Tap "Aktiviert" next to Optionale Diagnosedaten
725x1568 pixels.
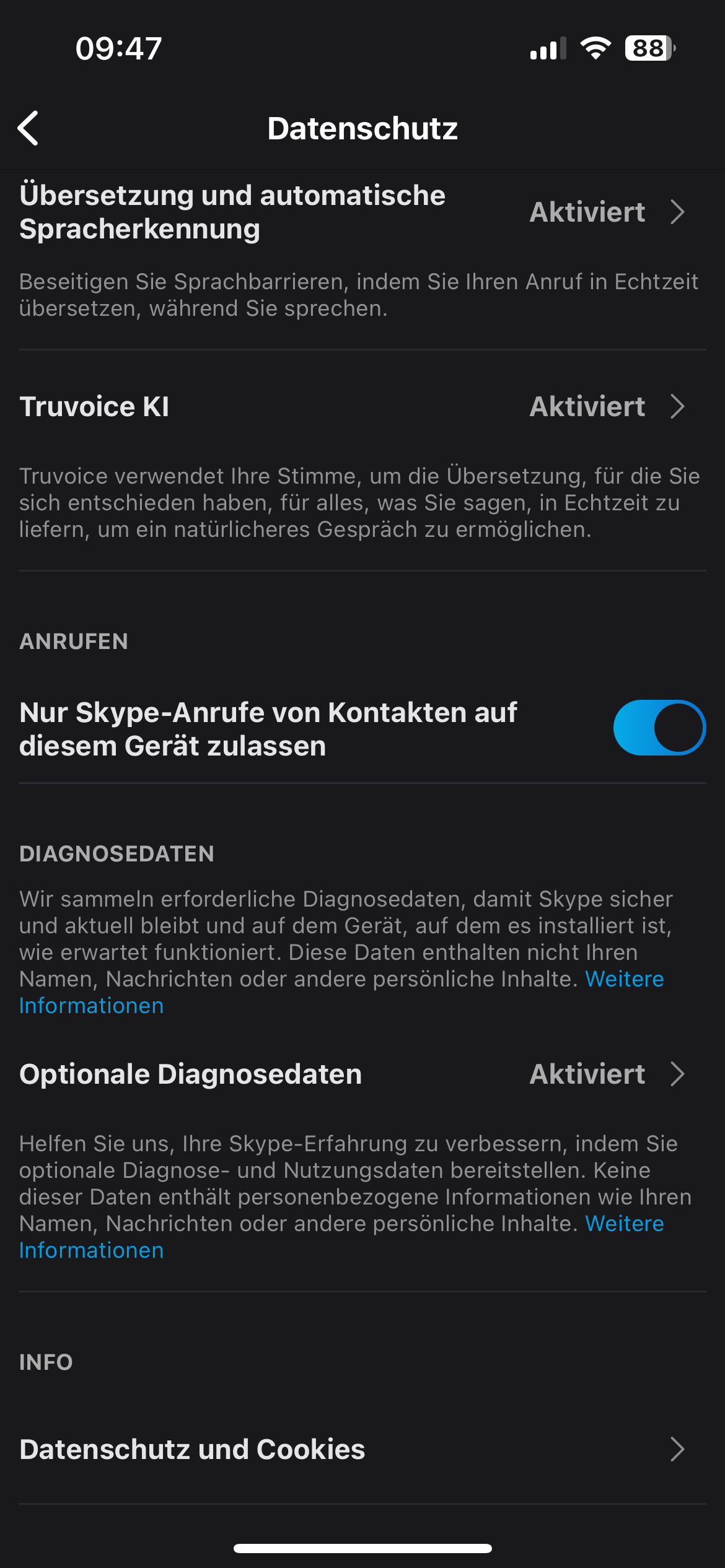(587, 1074)
